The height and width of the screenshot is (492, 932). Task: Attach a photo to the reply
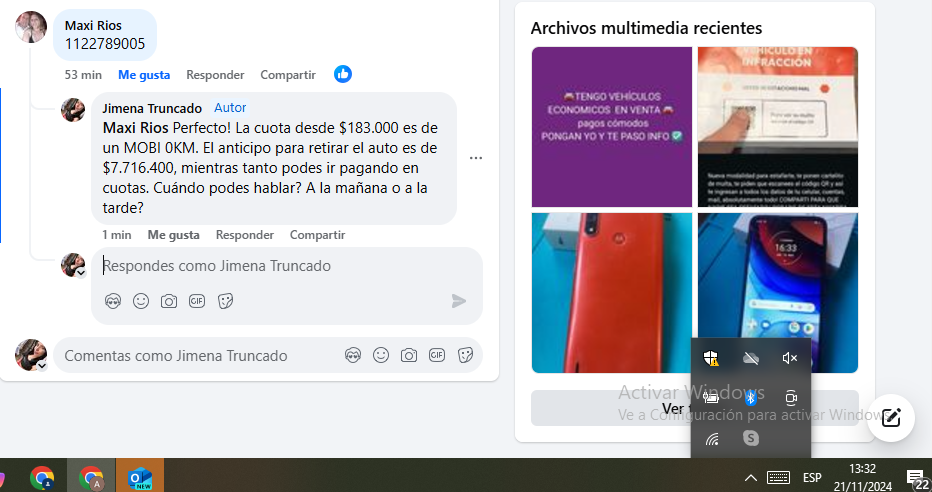point(169,301)
